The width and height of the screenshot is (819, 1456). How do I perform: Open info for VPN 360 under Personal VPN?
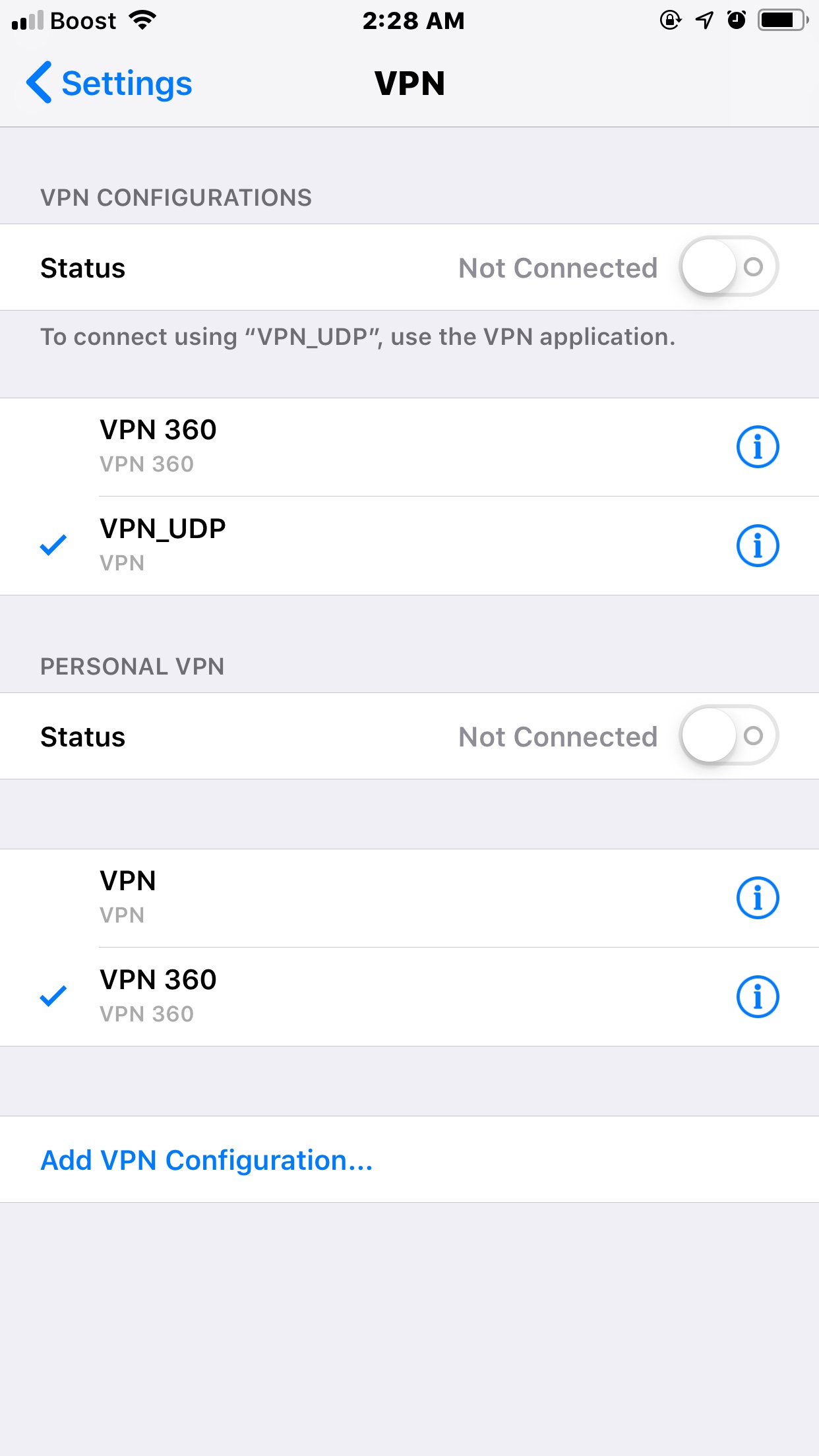(757, 996)
